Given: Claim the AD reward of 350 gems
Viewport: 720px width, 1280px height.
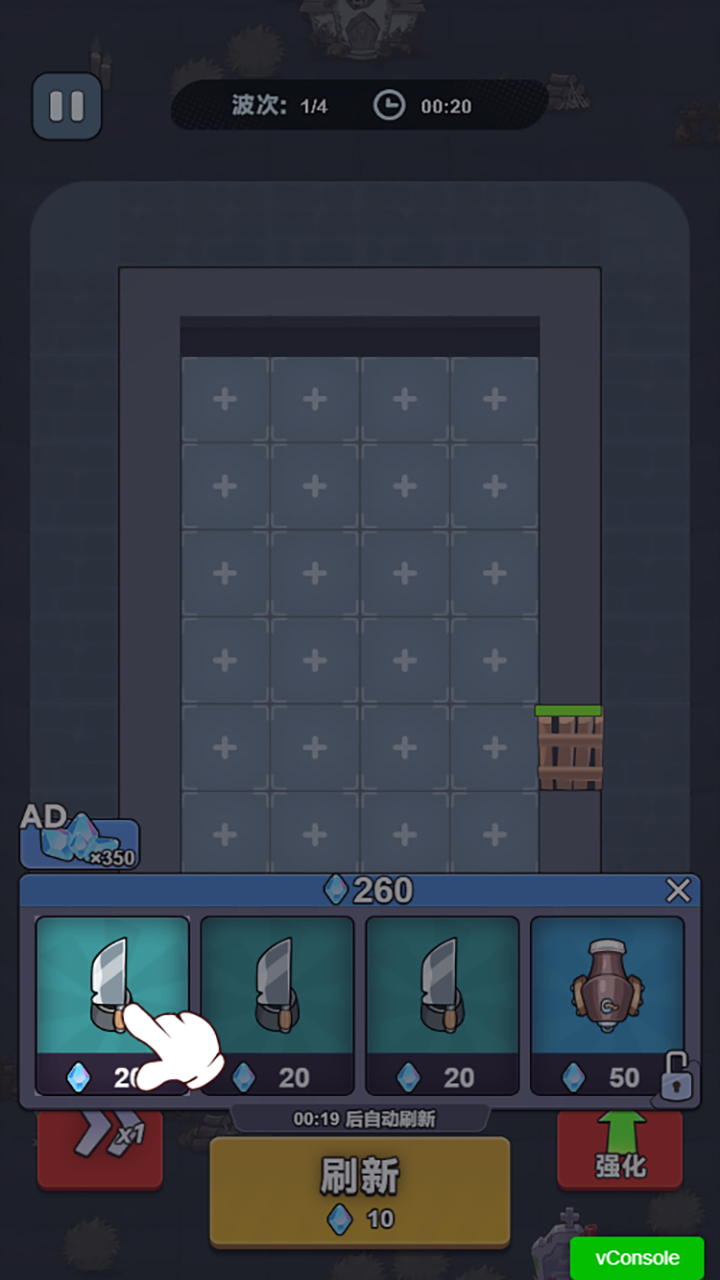Looking at the screenshot, I should tap(80, 840).
